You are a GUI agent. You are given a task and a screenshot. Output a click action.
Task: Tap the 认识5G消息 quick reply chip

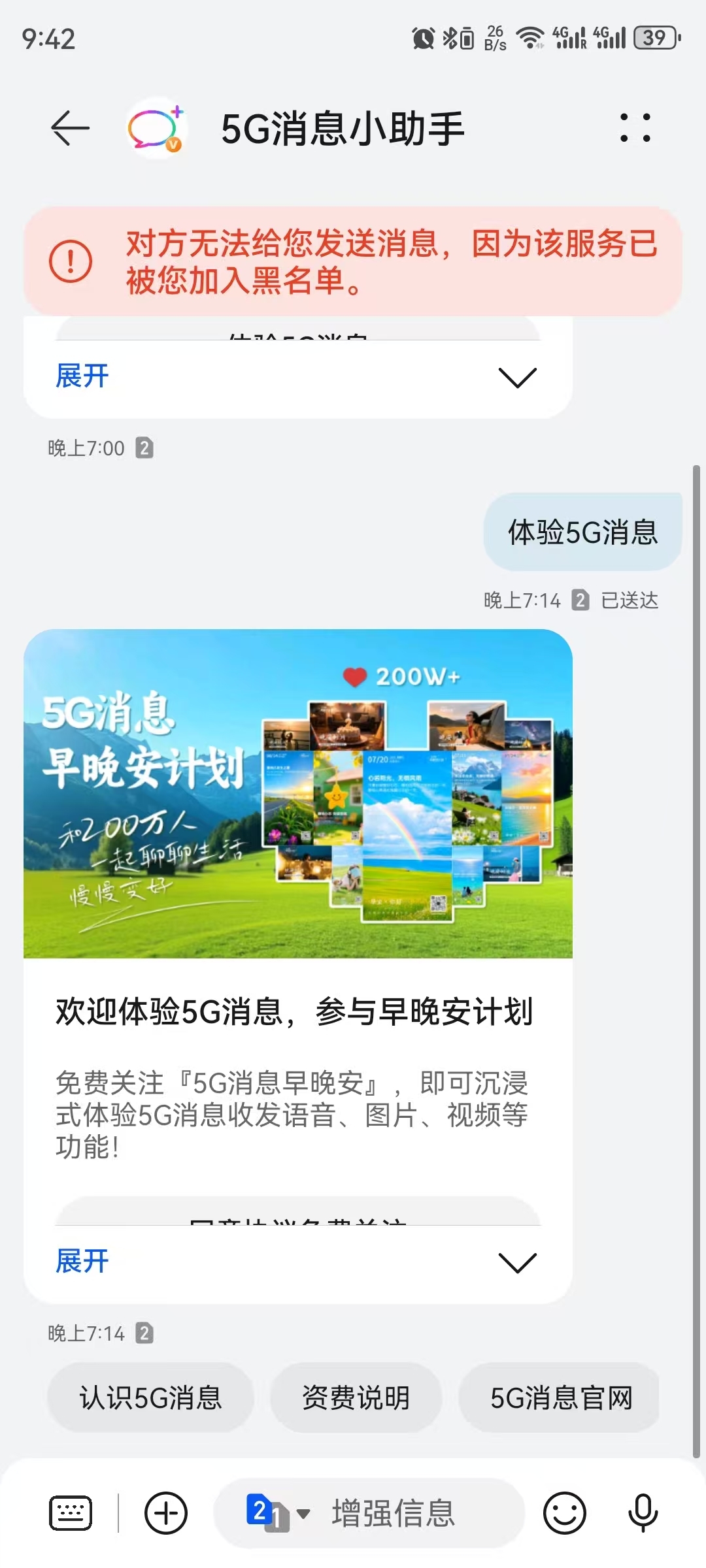coord(150,1397)
